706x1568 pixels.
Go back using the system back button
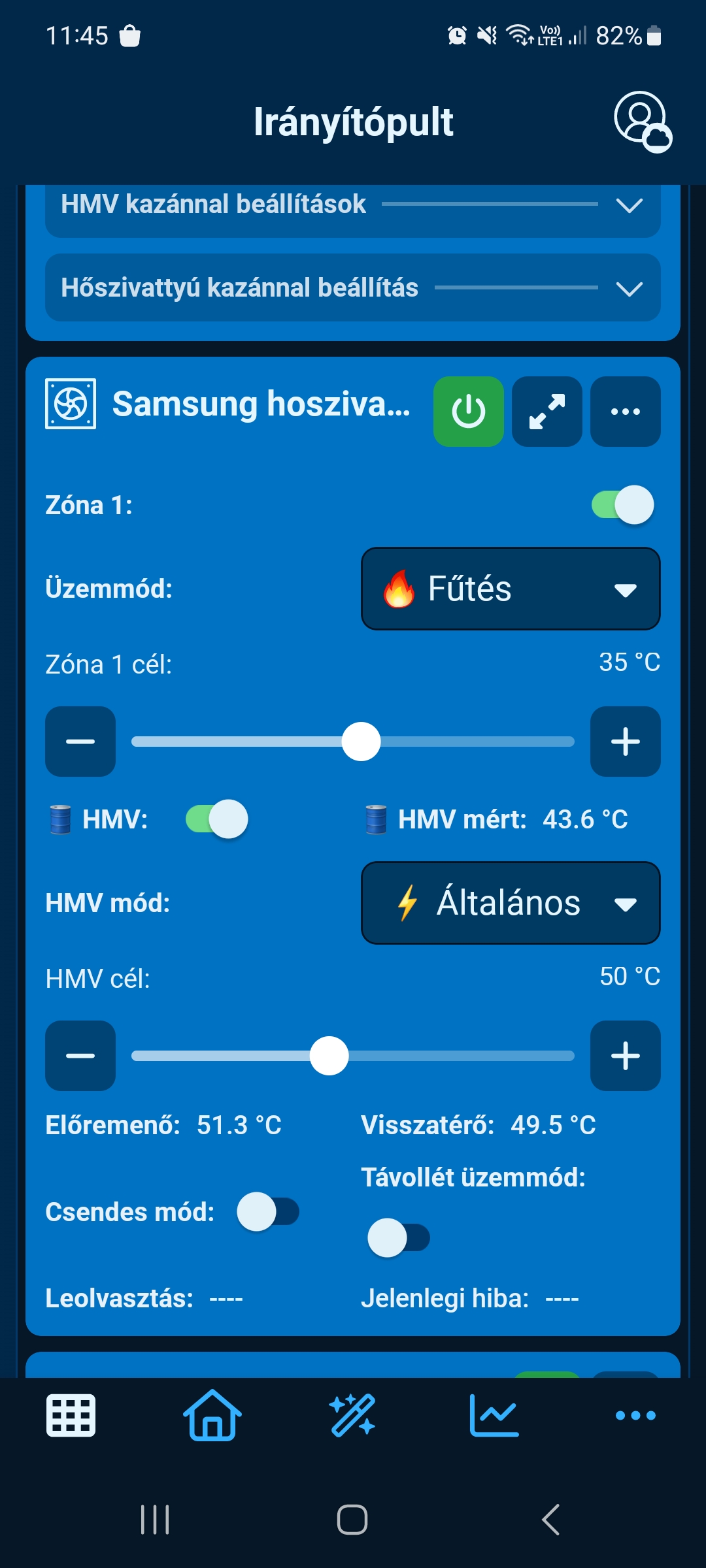550,1519
